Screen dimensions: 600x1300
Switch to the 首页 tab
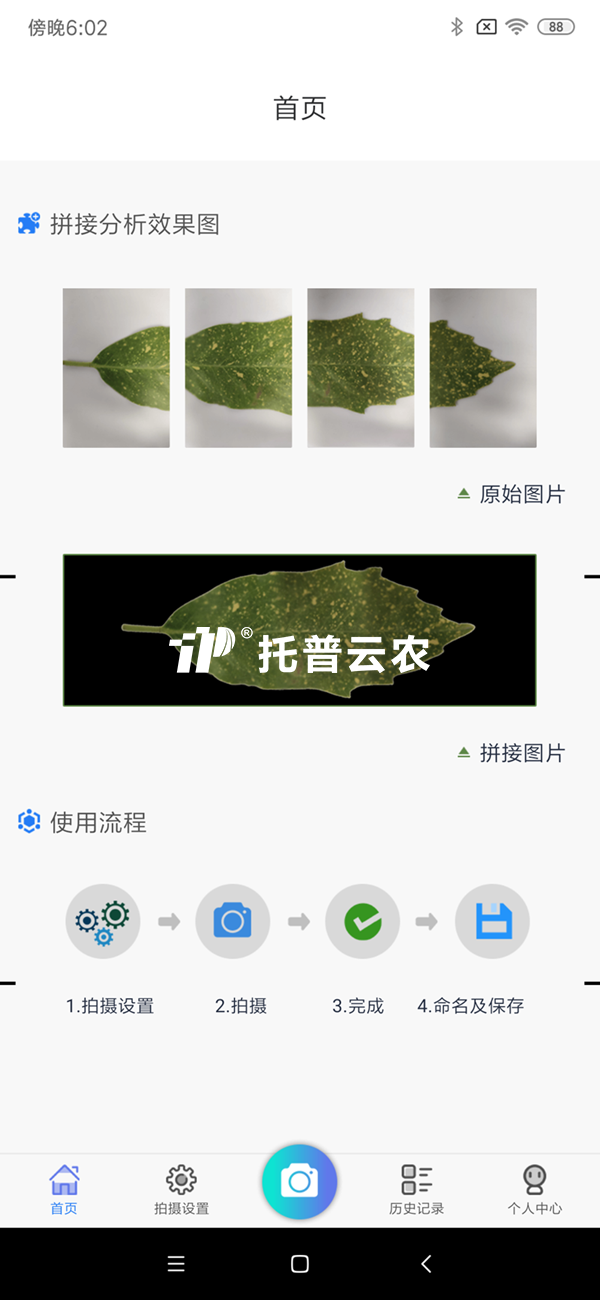coord(64,1189)
